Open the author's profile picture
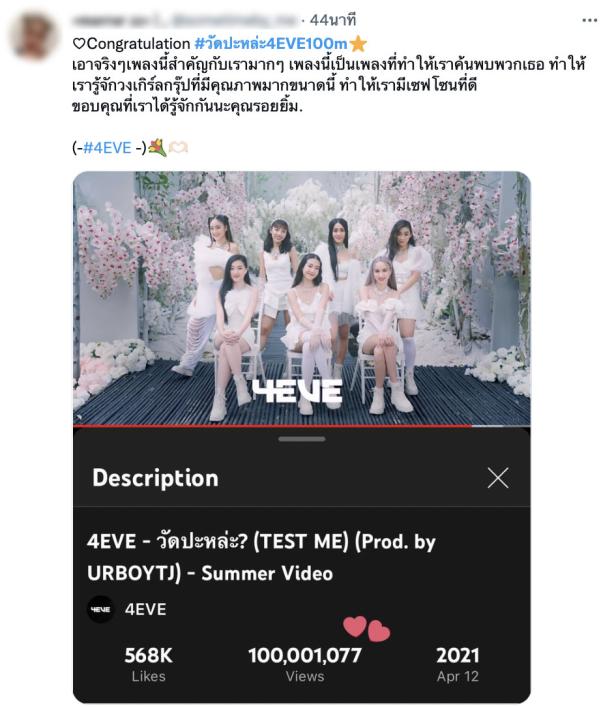Viewport: 600px width, 707px height. (x=34, y=37)
